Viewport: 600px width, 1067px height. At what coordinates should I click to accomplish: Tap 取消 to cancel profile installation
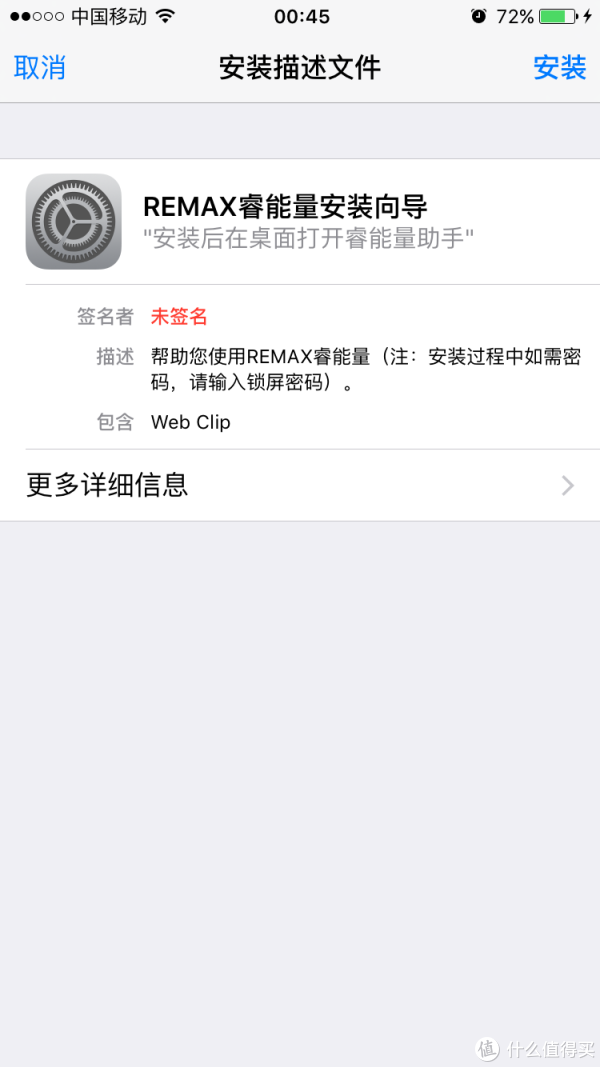pyautogui.click(x=40, y=68)
